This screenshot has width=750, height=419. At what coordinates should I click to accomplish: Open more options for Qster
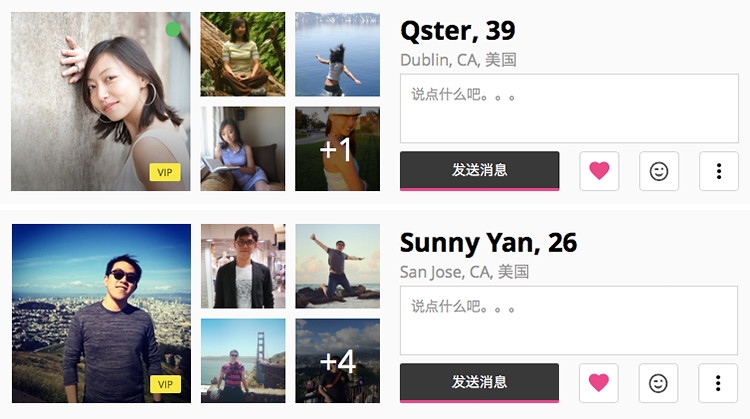tap(719, 171)
